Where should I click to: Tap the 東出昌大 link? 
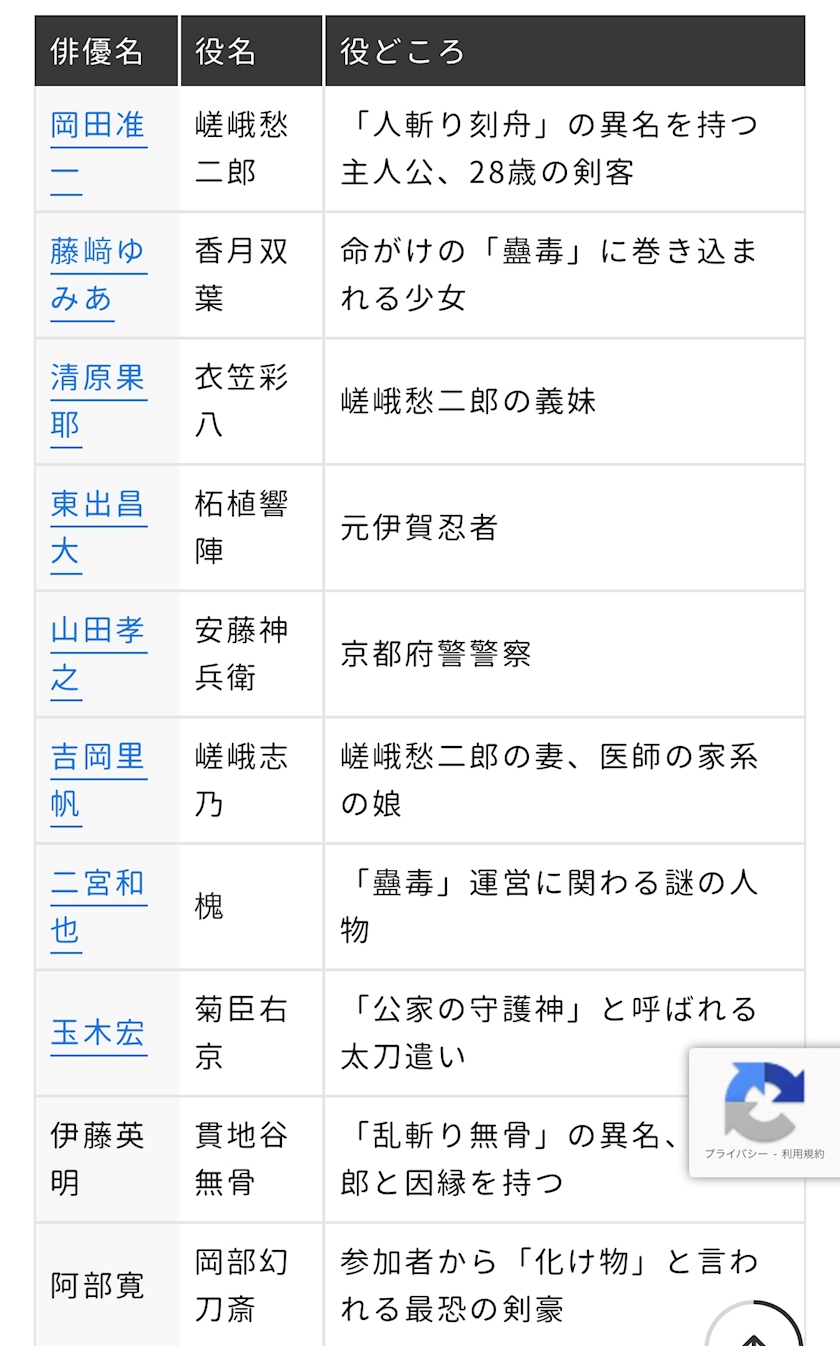point(98,527)
